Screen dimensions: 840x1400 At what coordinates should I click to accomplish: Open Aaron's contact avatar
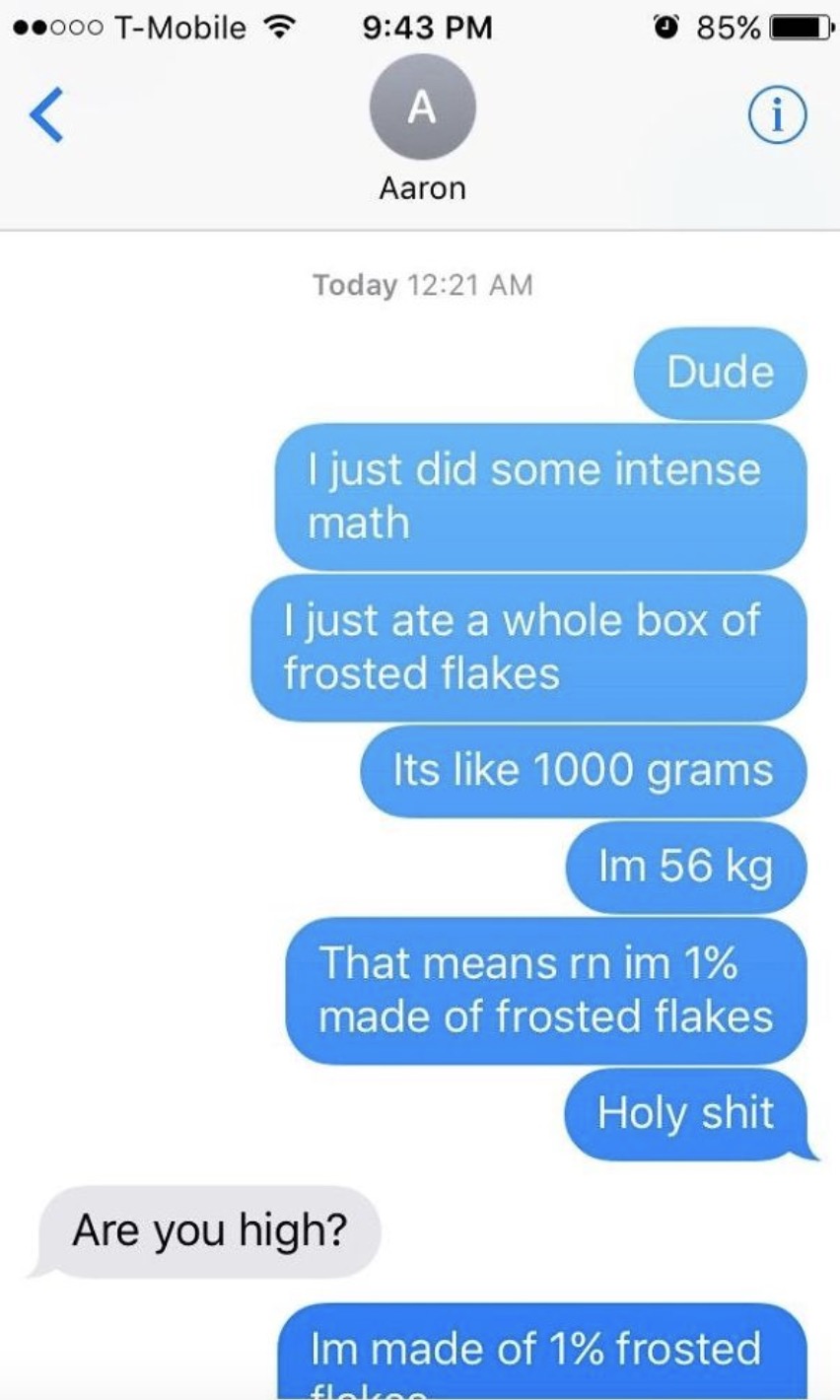coord(422,108)
